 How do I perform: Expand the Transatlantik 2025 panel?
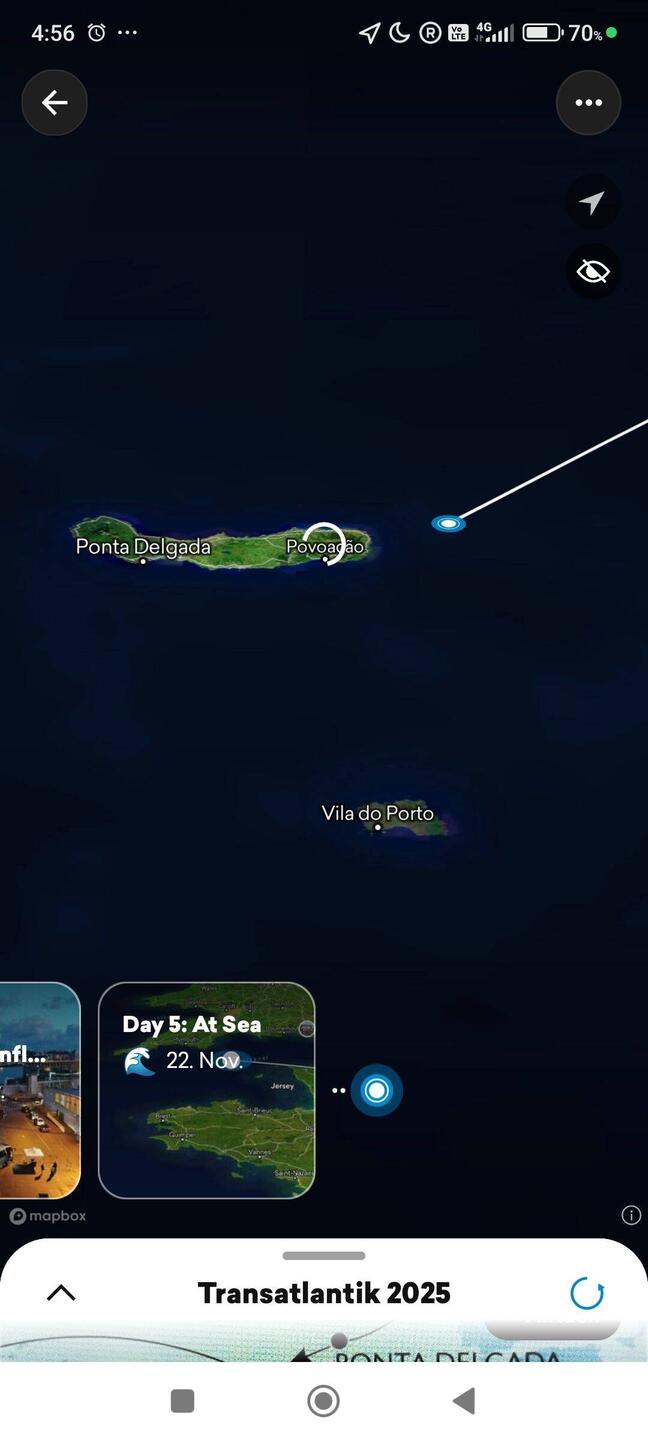[61, 1293]
